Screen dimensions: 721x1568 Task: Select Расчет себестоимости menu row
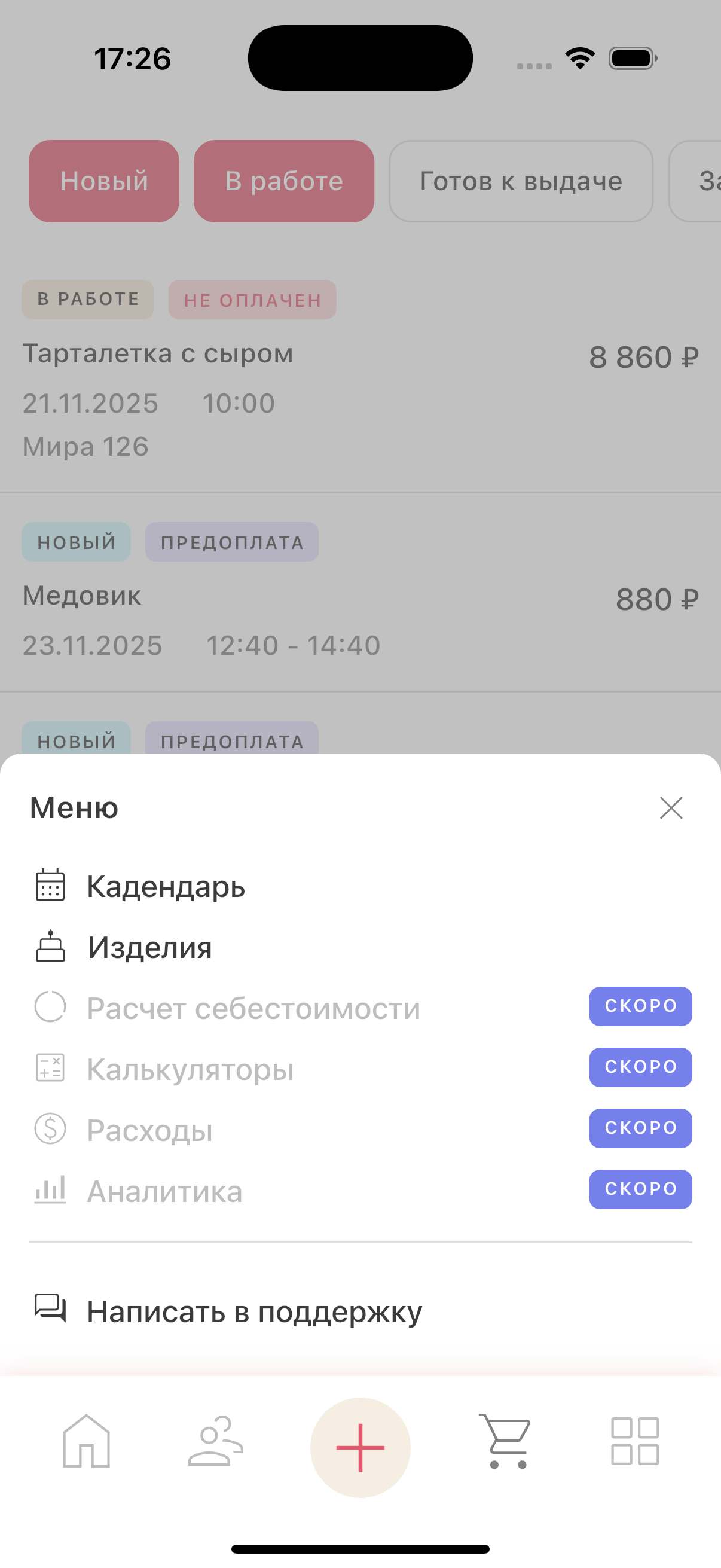tap(253, 1008)
